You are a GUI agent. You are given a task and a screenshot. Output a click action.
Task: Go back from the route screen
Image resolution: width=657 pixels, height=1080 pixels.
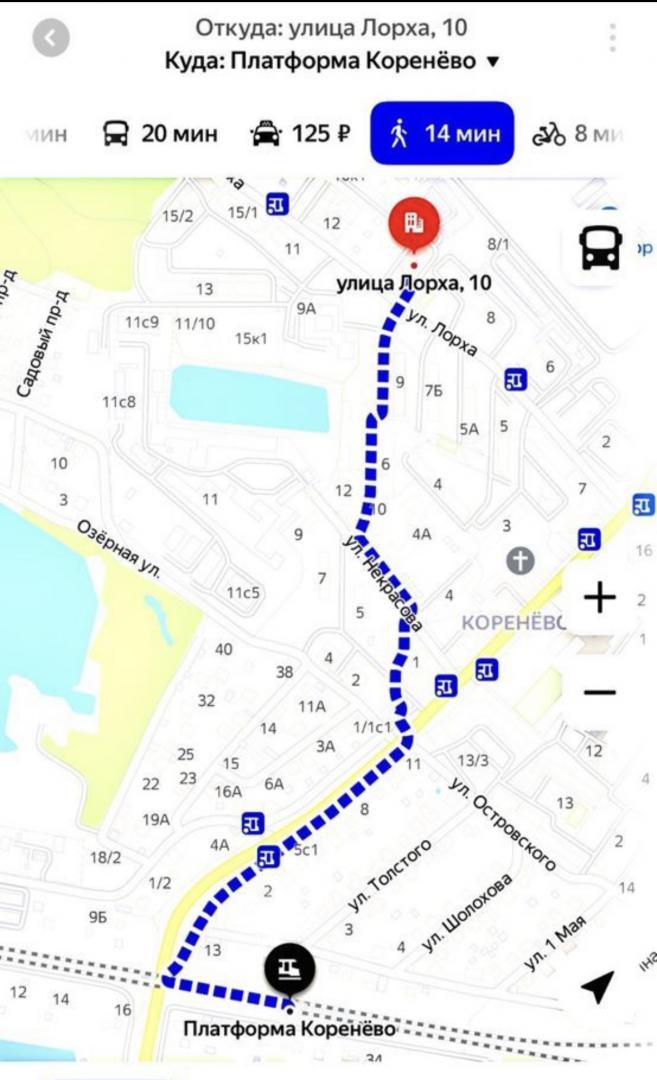pyautogui.click(x=51, y=38)
